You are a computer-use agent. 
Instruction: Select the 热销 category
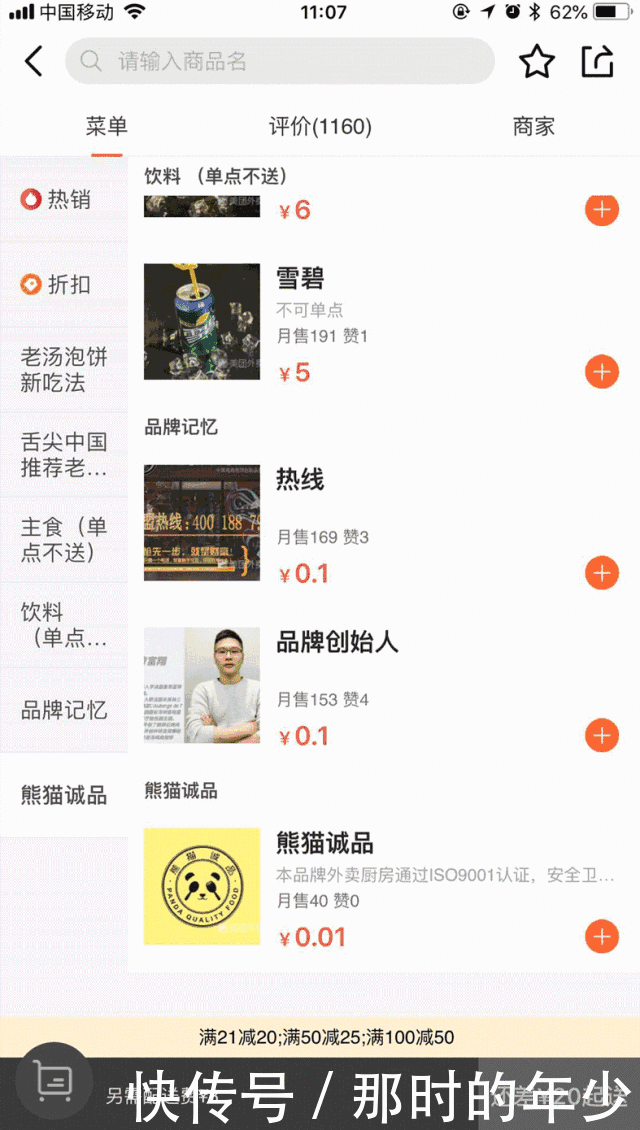[63, 200]
